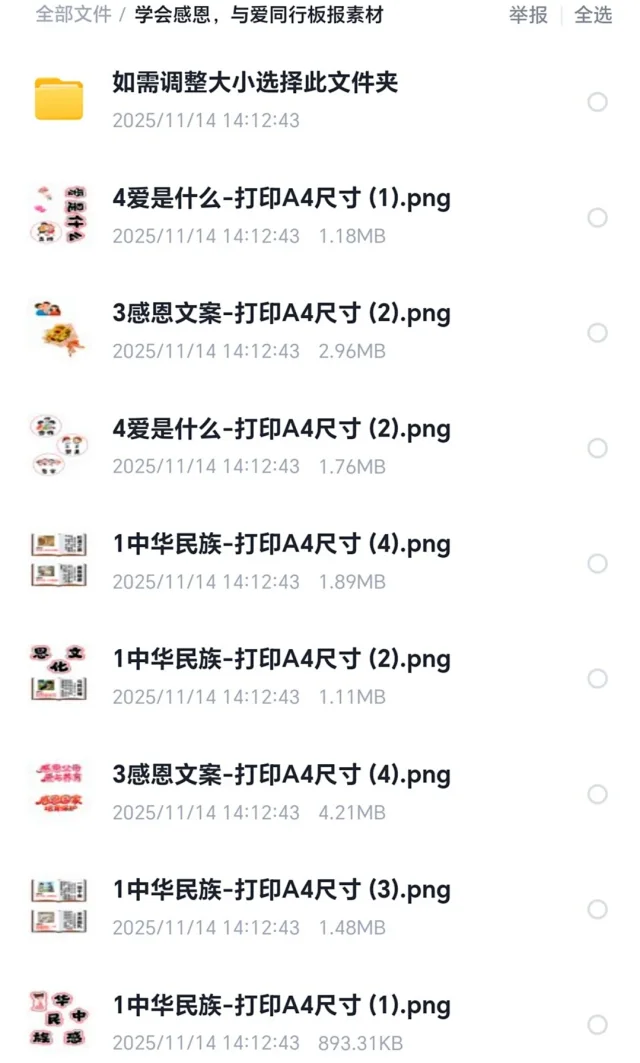Screen dimensions: 640x1063
Task: Check the box for 1中华民族-打印A4尺寸 (2).png
Action: pos(598,679)
